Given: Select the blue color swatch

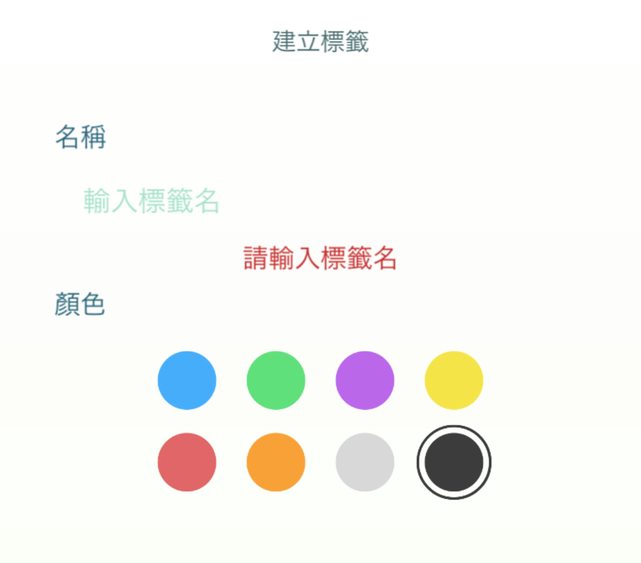Looking at the screenshot, I should click(x=187, y=380).
